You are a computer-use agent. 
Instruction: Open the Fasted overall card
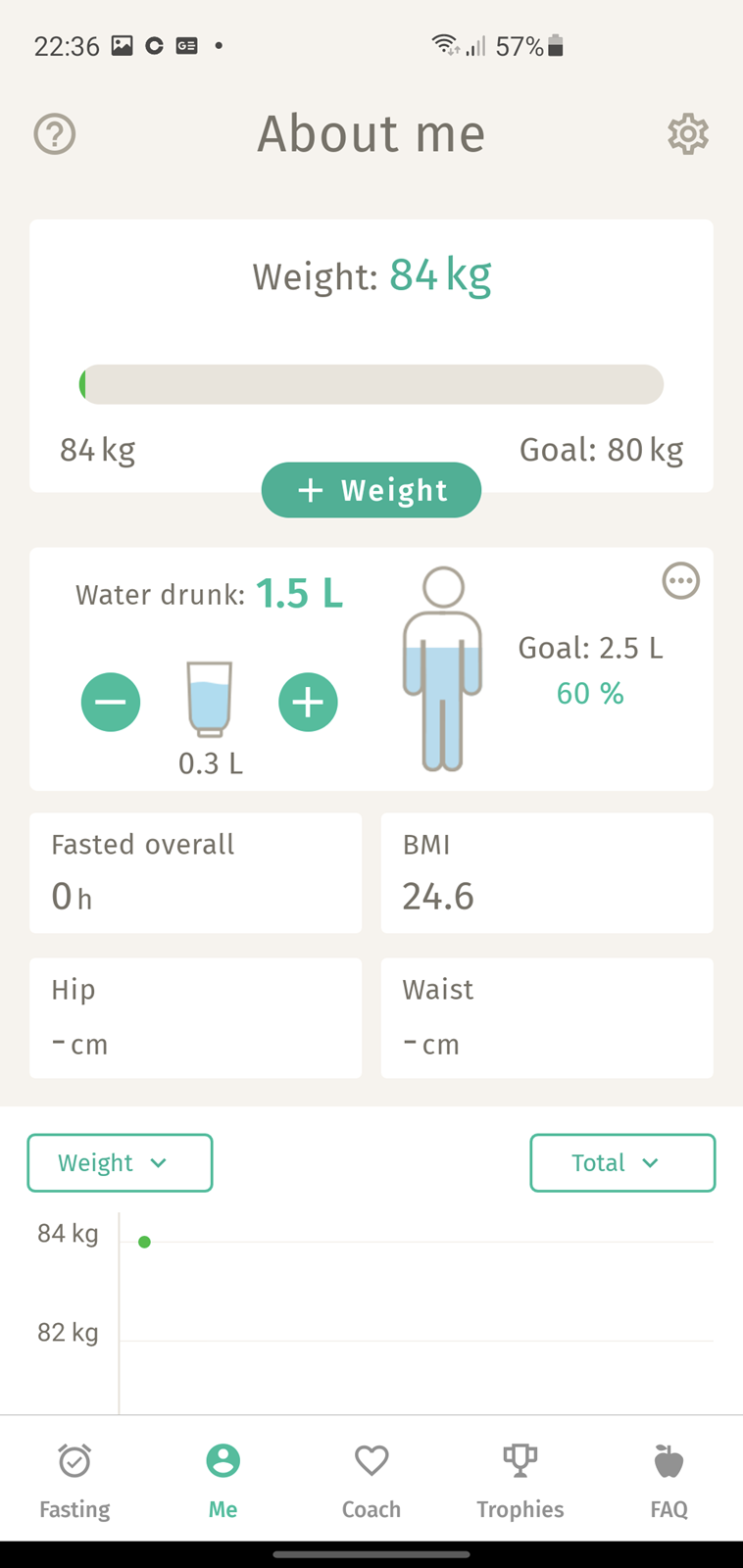pos(196,873)
